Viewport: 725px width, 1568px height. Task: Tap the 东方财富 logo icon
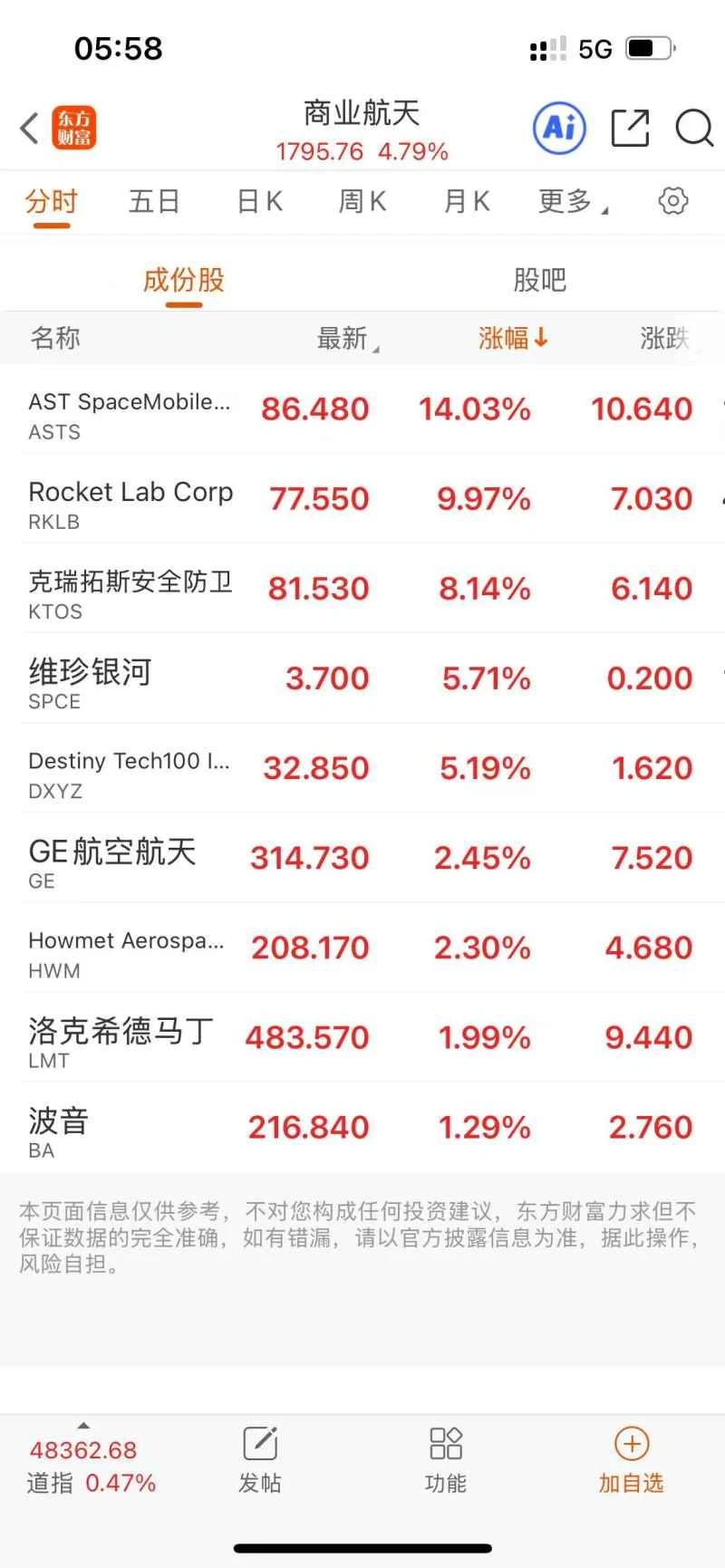(x=76, y=128)
